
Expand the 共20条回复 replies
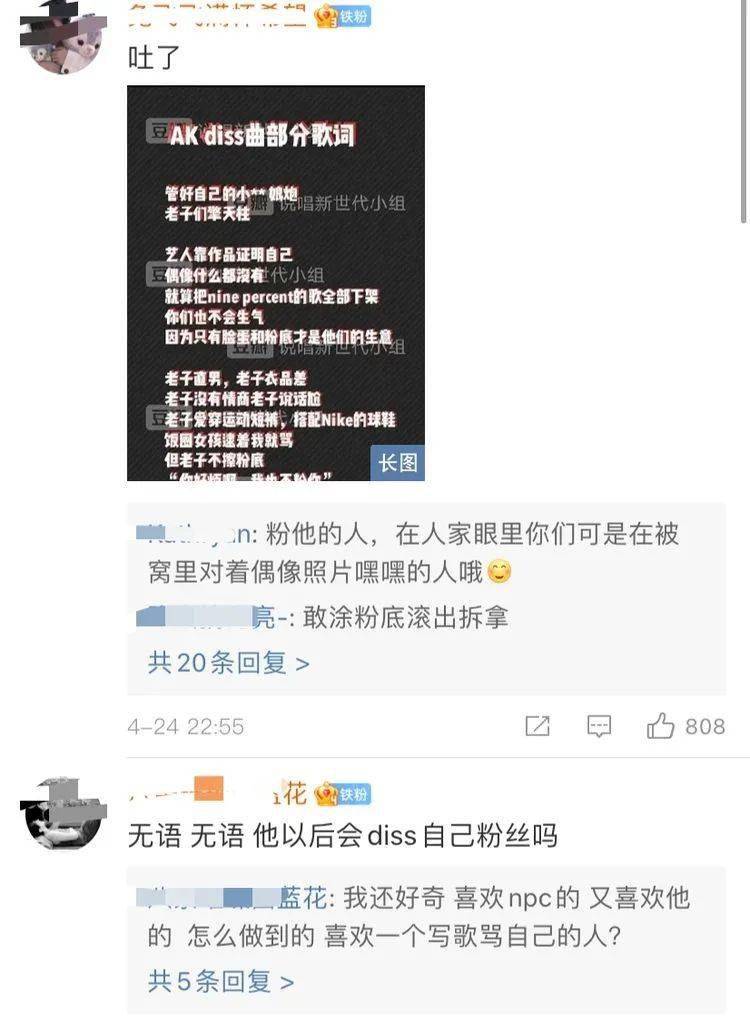(228, 662)
